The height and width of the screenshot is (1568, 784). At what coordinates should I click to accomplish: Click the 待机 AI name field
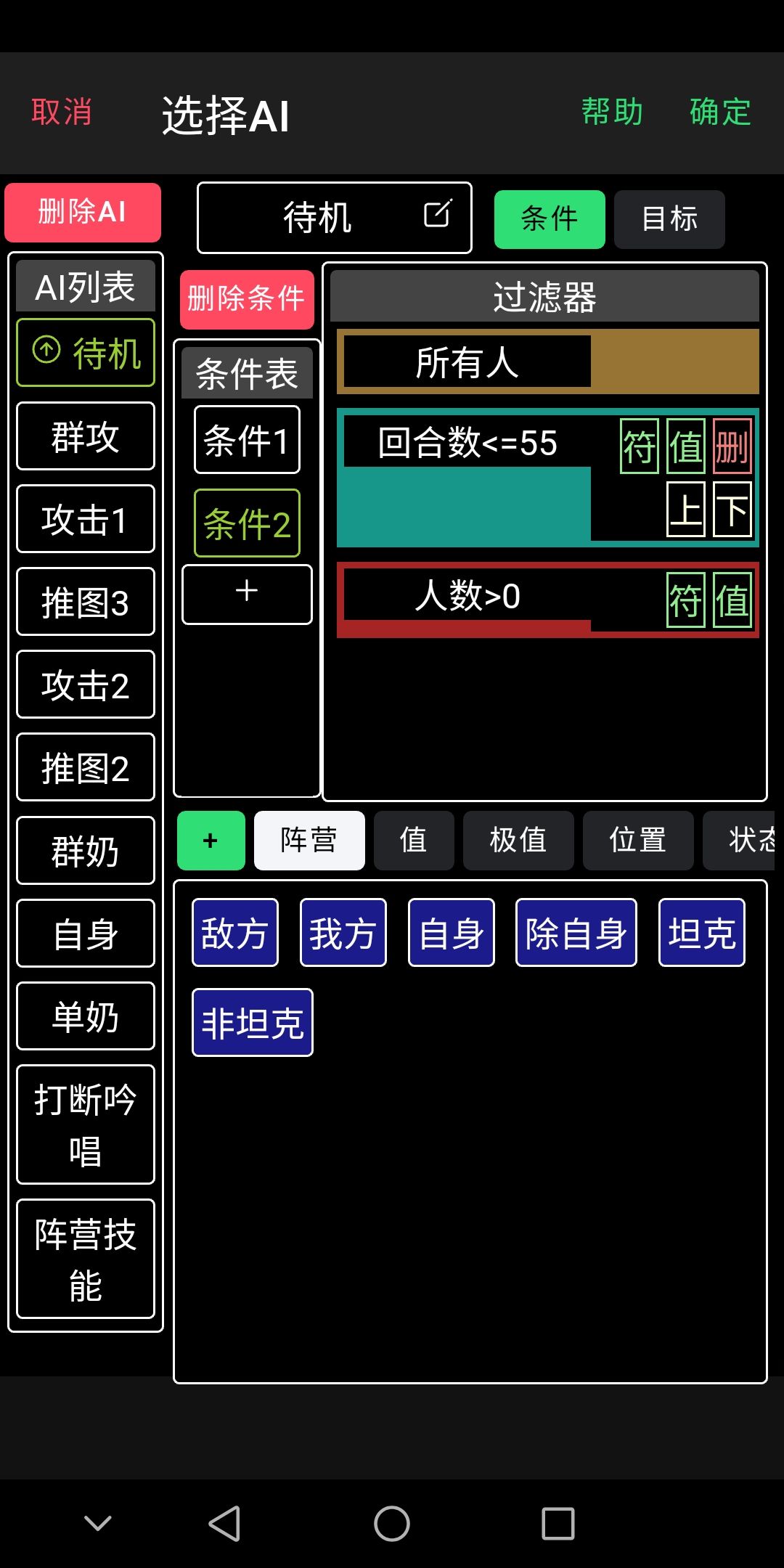tap(316, 216)
